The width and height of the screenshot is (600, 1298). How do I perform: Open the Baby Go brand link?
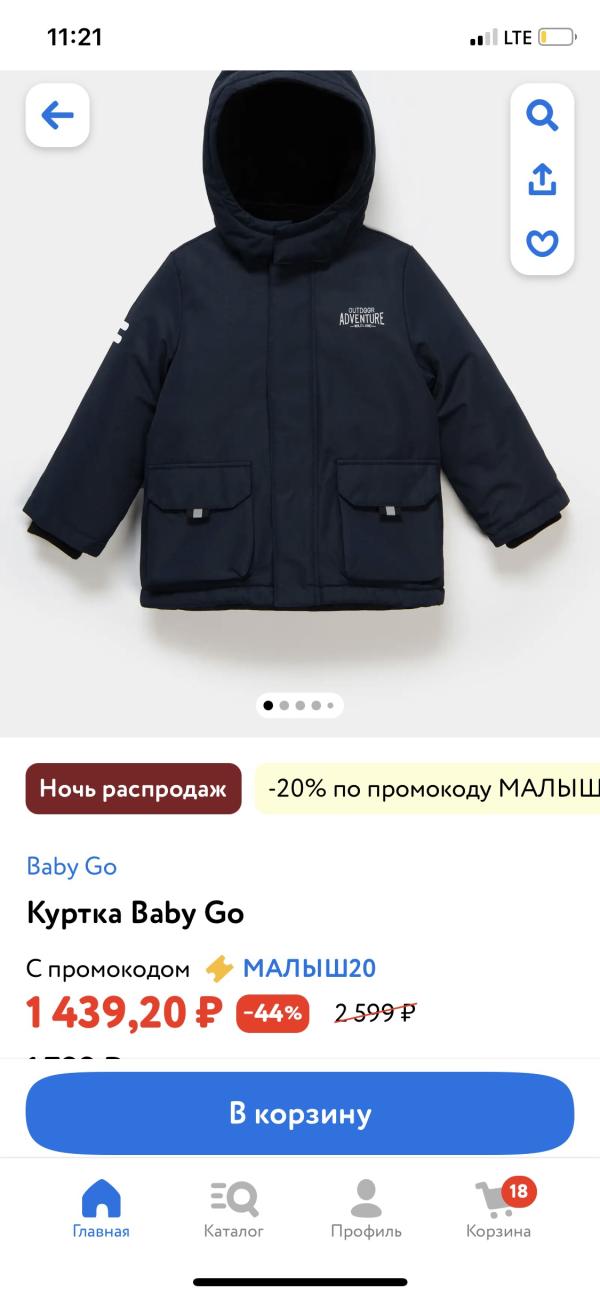[72, 866]
